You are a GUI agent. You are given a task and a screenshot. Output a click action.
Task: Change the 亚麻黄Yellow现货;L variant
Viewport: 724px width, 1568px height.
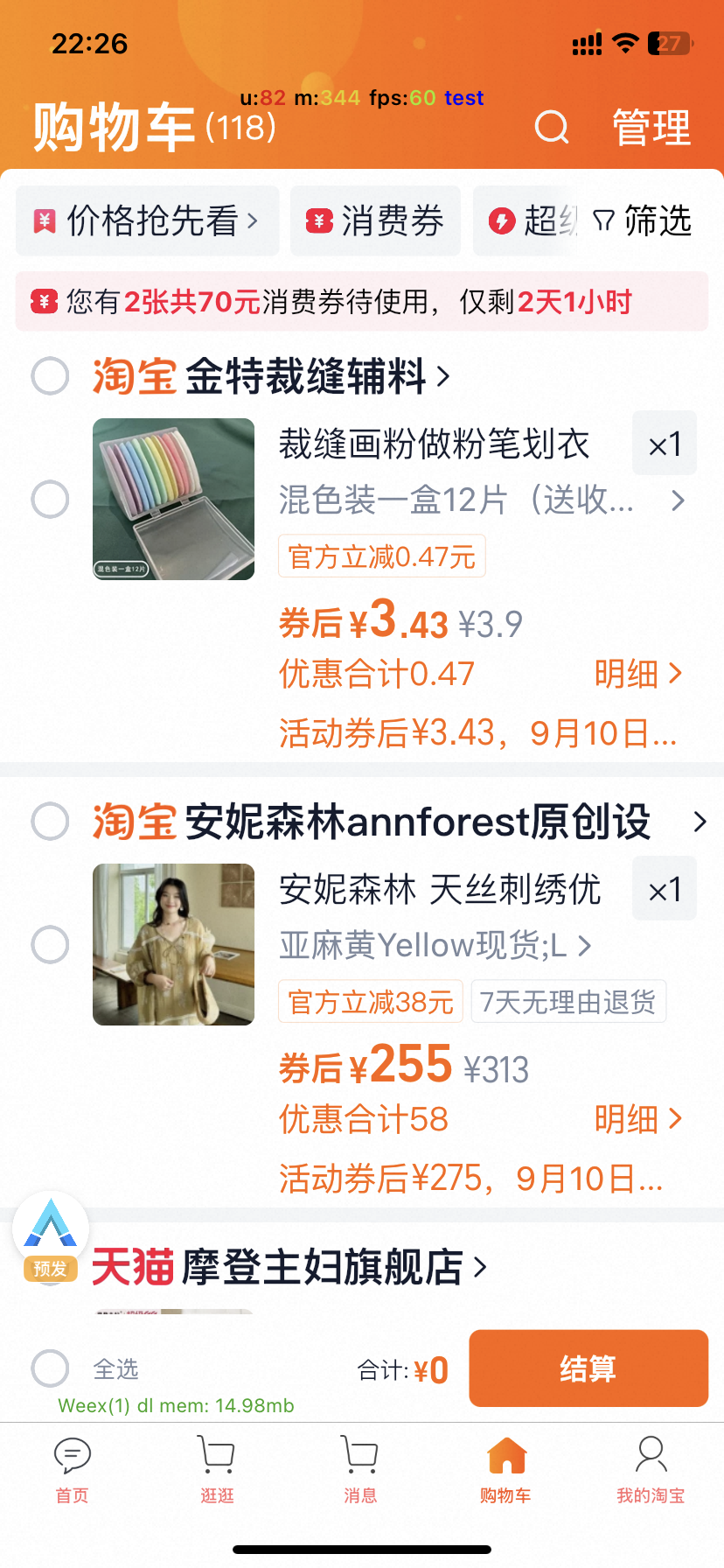point(435,946)
